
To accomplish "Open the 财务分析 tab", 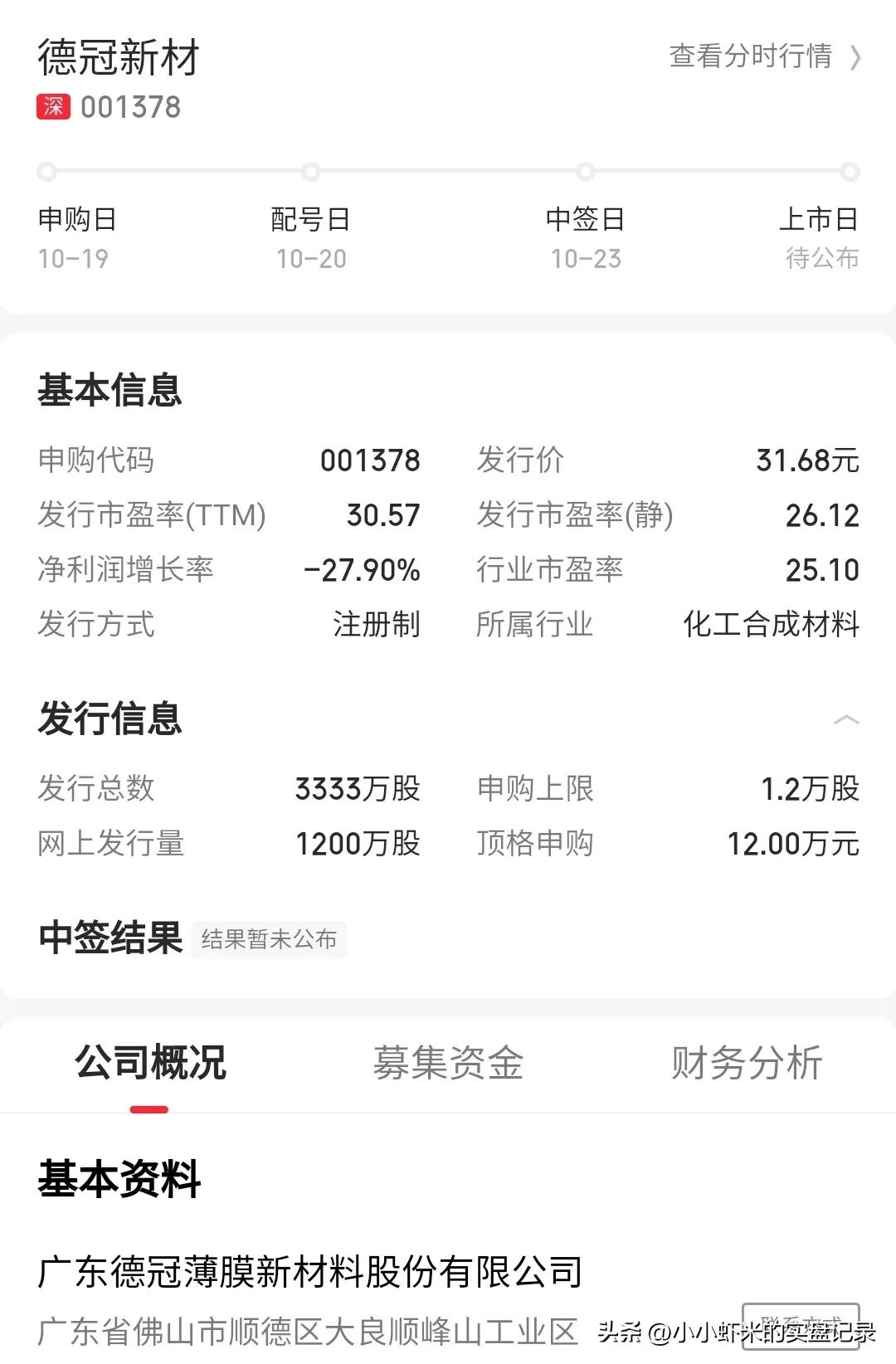I will coord(744,1064).
